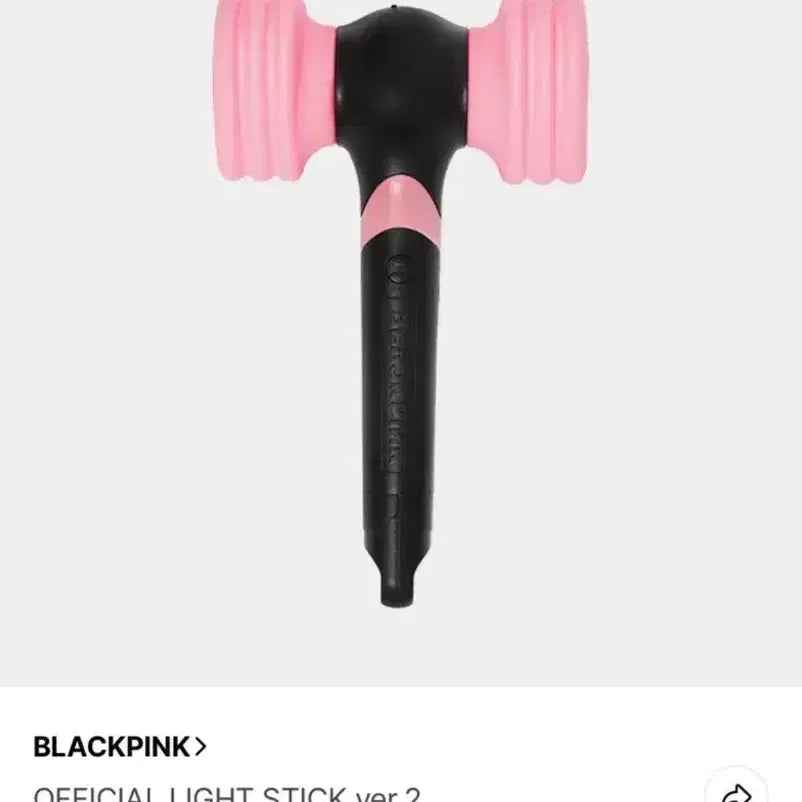This screenshot has width=802, height=802.
Task: Open the BLACKPINK artist shop link
Action: point(120,746)
